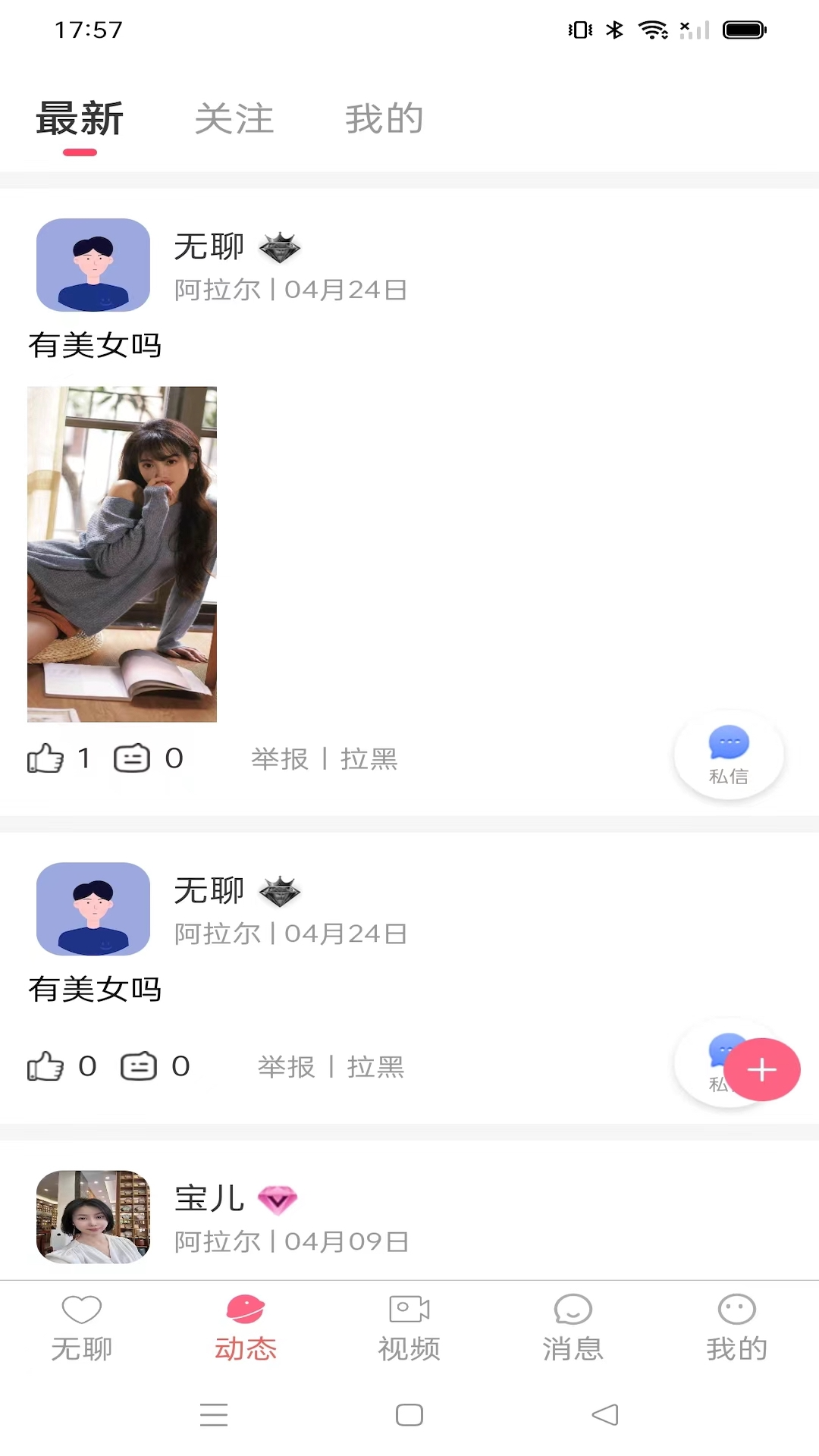Like the first 无聊 post with photo

pyautogui.click(x=45, y=758)
